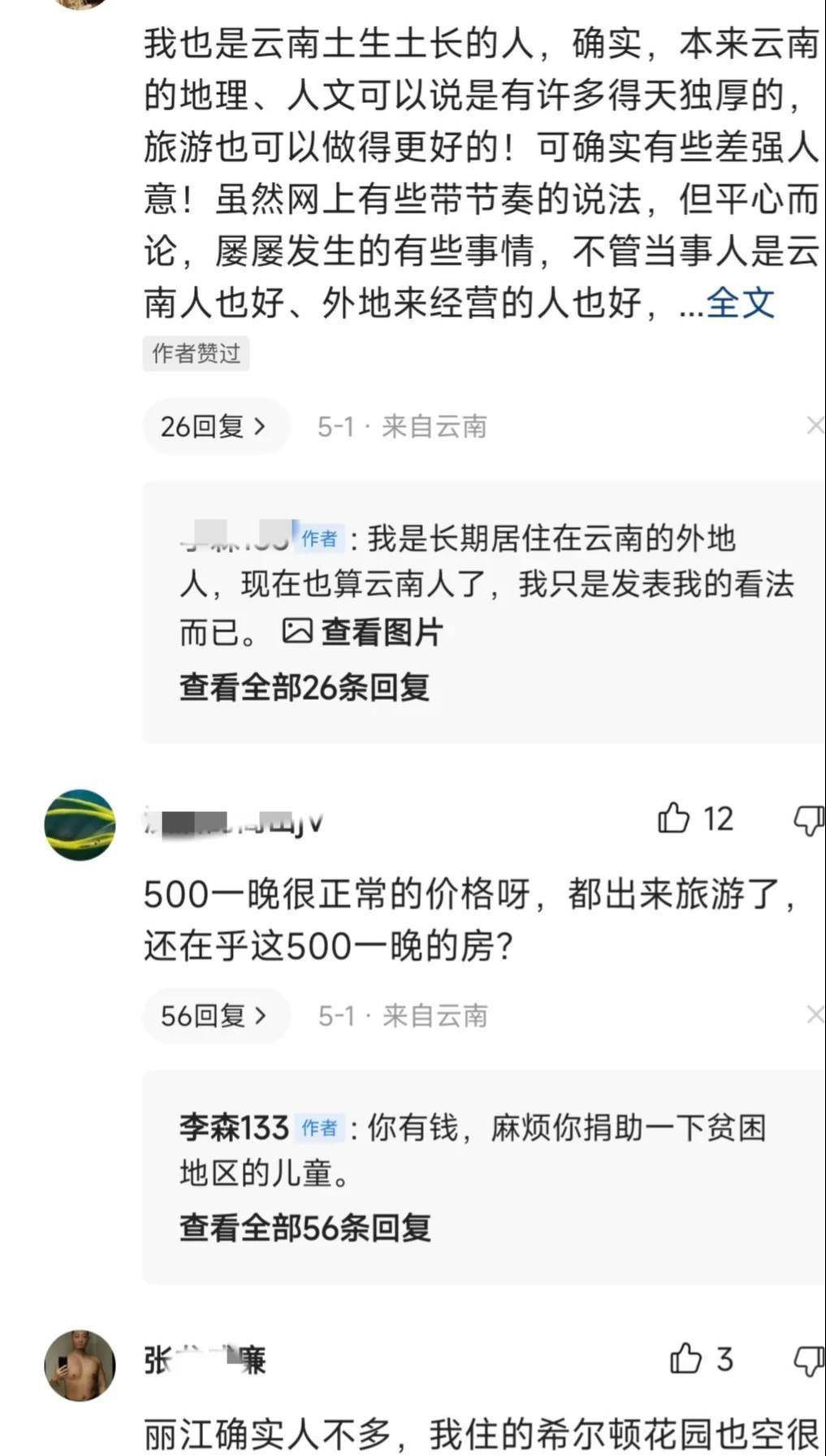
Task: Open the shirtless mirror-selfie avatar's profile
Action: (80, 1365)
